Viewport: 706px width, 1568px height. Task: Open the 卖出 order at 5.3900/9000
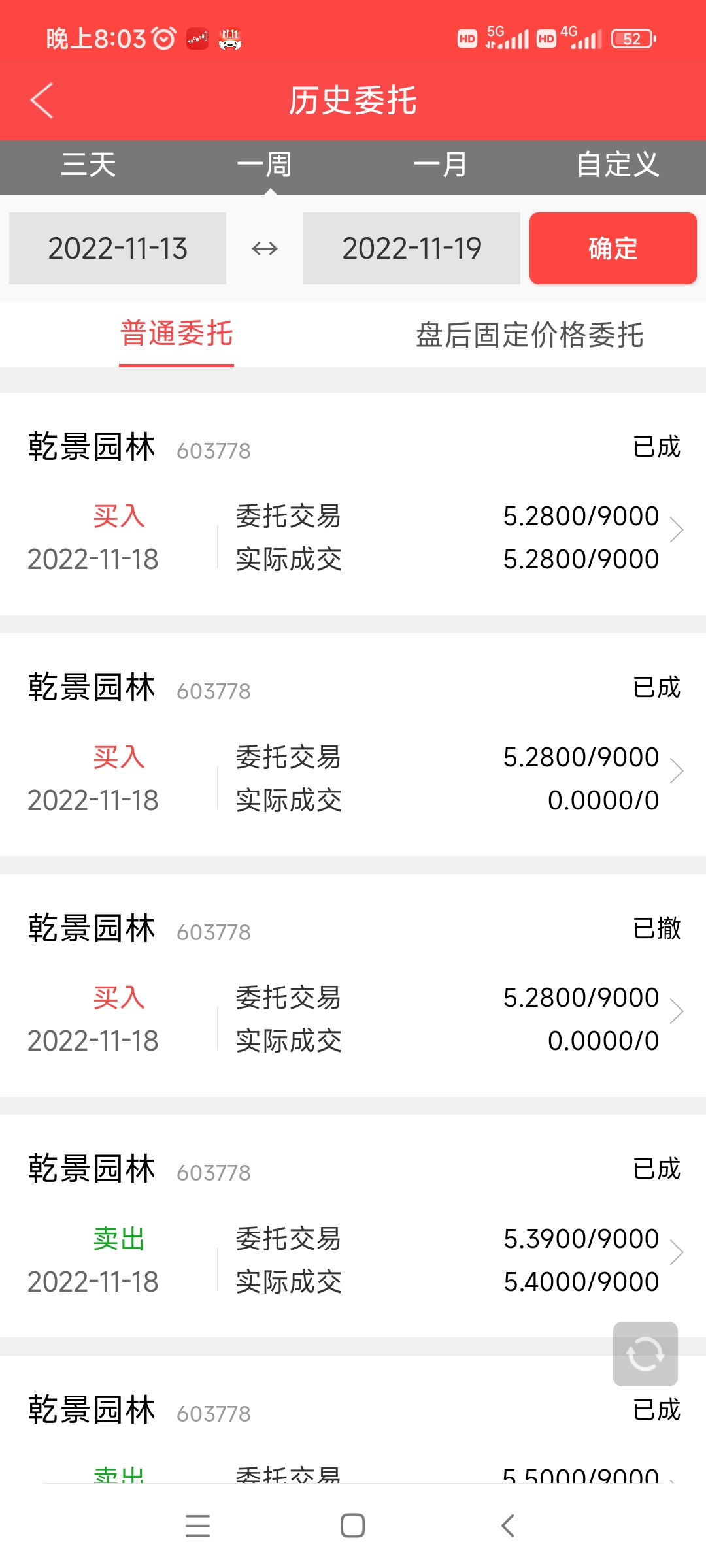pyautogui.click(x=353, y=1226)
